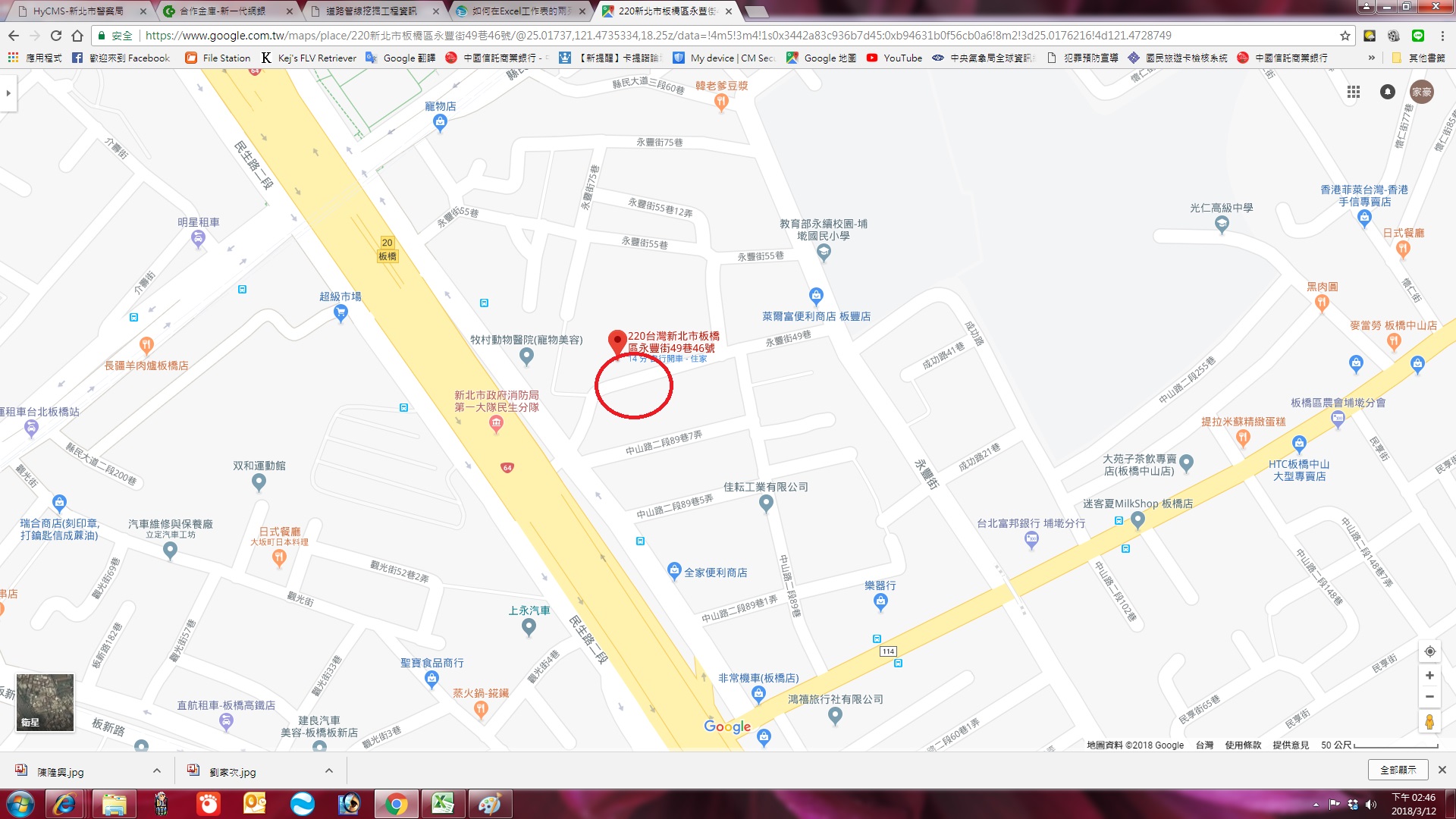Viewport: 1456px width, 819px height.
Task: Expand the Google Maps side panel
Action: pos(8,93)
